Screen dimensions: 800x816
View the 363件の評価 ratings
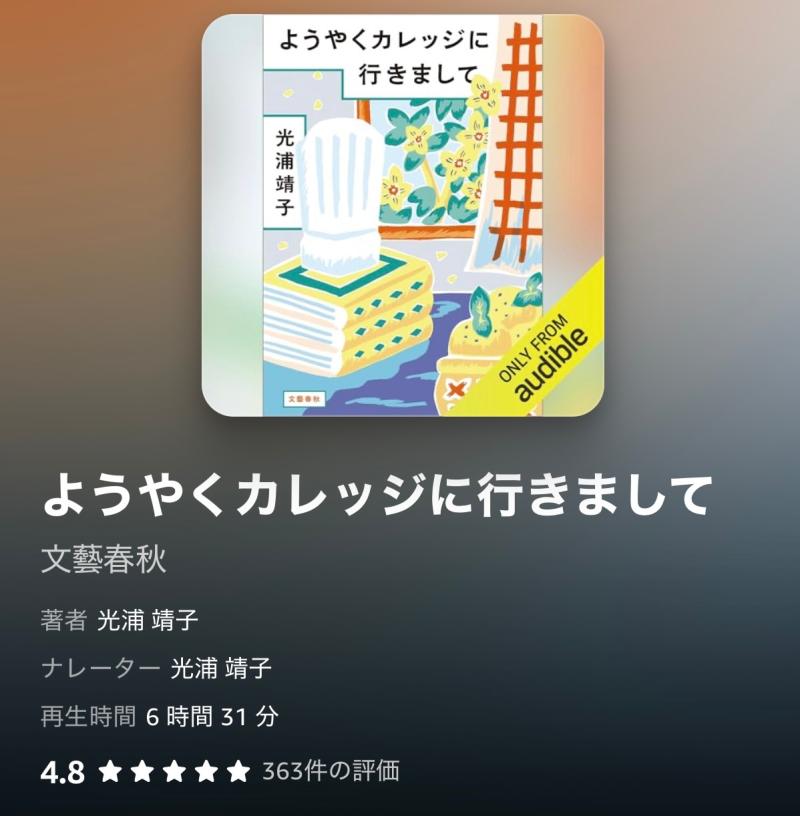(x=330, y=771)
